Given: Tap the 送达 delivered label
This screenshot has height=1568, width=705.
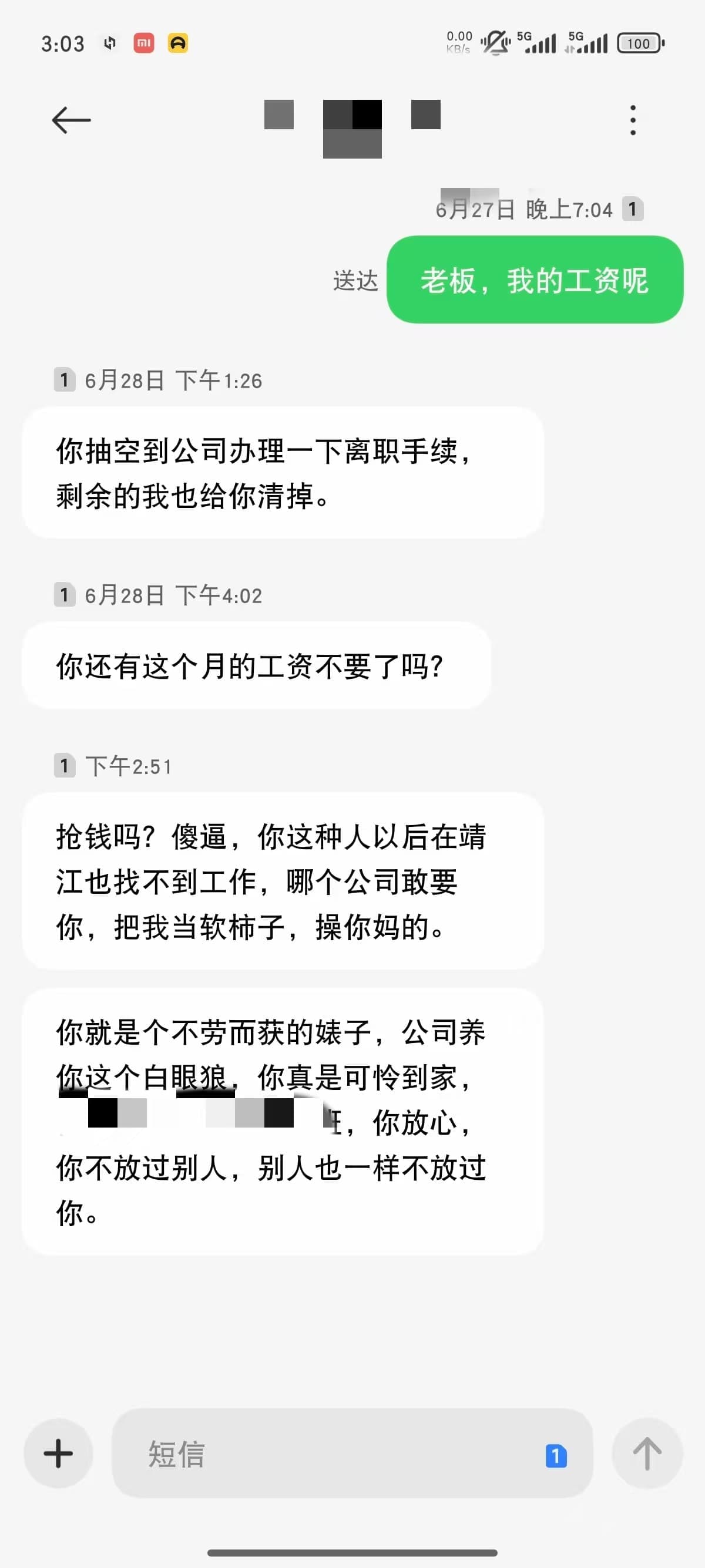Looking at the screenshot, I should (x=357, y=281).
